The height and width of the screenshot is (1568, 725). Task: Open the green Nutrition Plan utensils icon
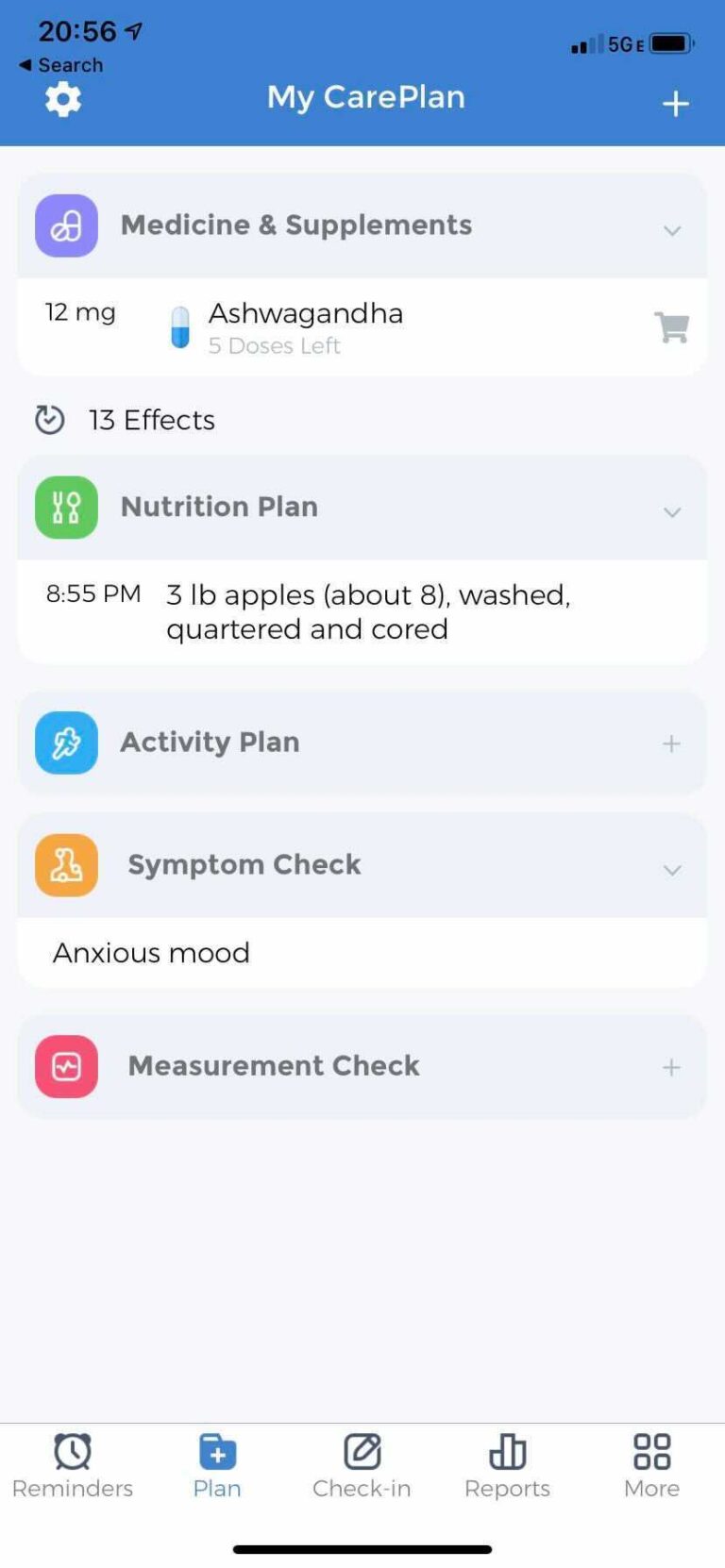[64, 507]
